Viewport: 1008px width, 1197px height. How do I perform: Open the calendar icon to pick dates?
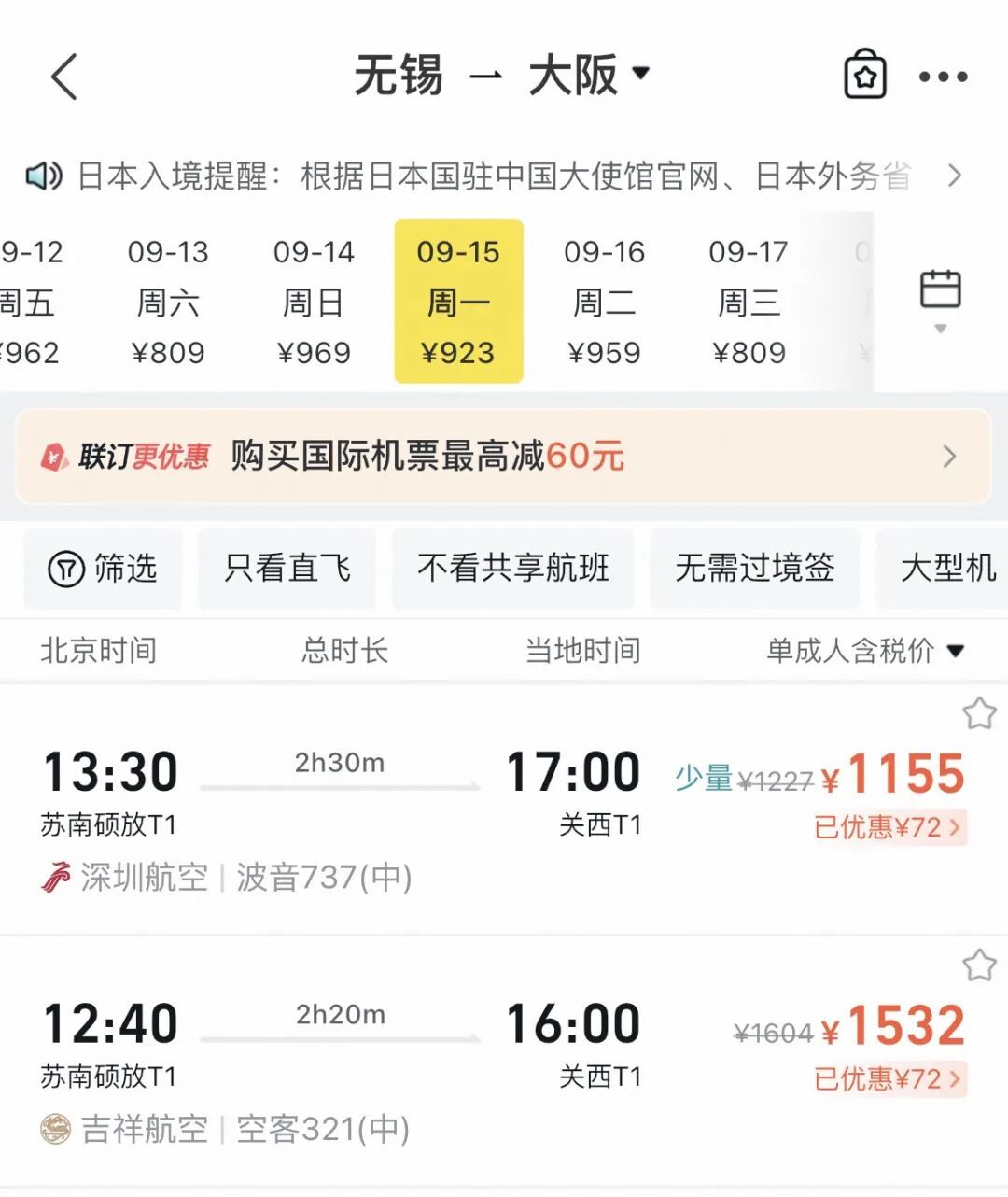(943, 289)
